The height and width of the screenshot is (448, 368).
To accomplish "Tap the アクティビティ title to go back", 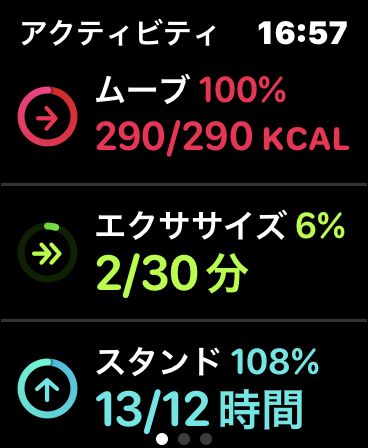I will coord(118,33).
